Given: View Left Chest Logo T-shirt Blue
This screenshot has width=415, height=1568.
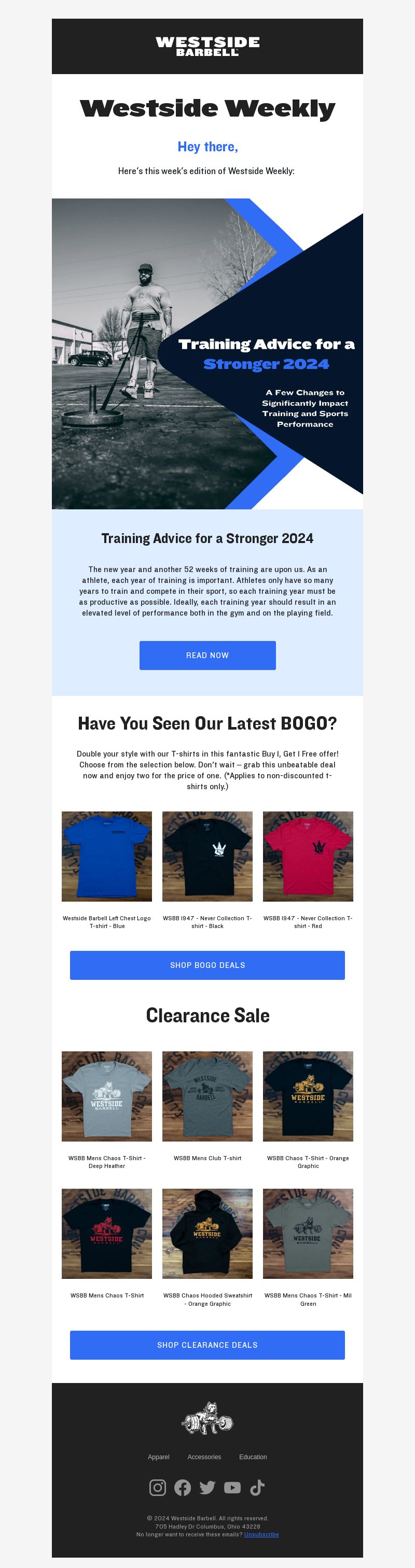Looking at the screenshot, I should [x=107, y=856].
